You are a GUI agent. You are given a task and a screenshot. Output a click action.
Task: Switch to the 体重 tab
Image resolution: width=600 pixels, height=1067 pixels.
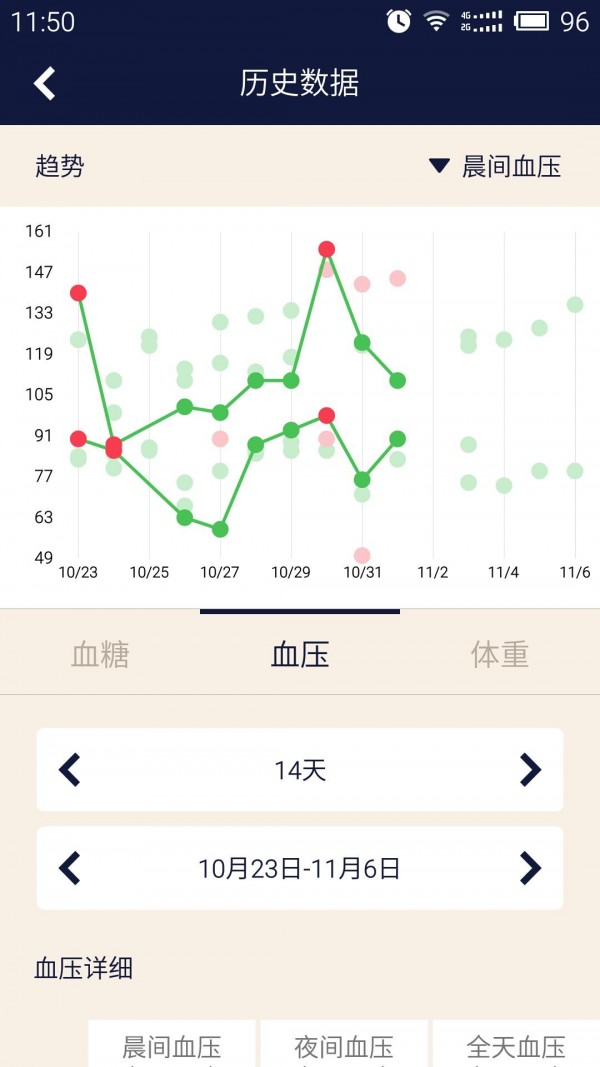499,654
